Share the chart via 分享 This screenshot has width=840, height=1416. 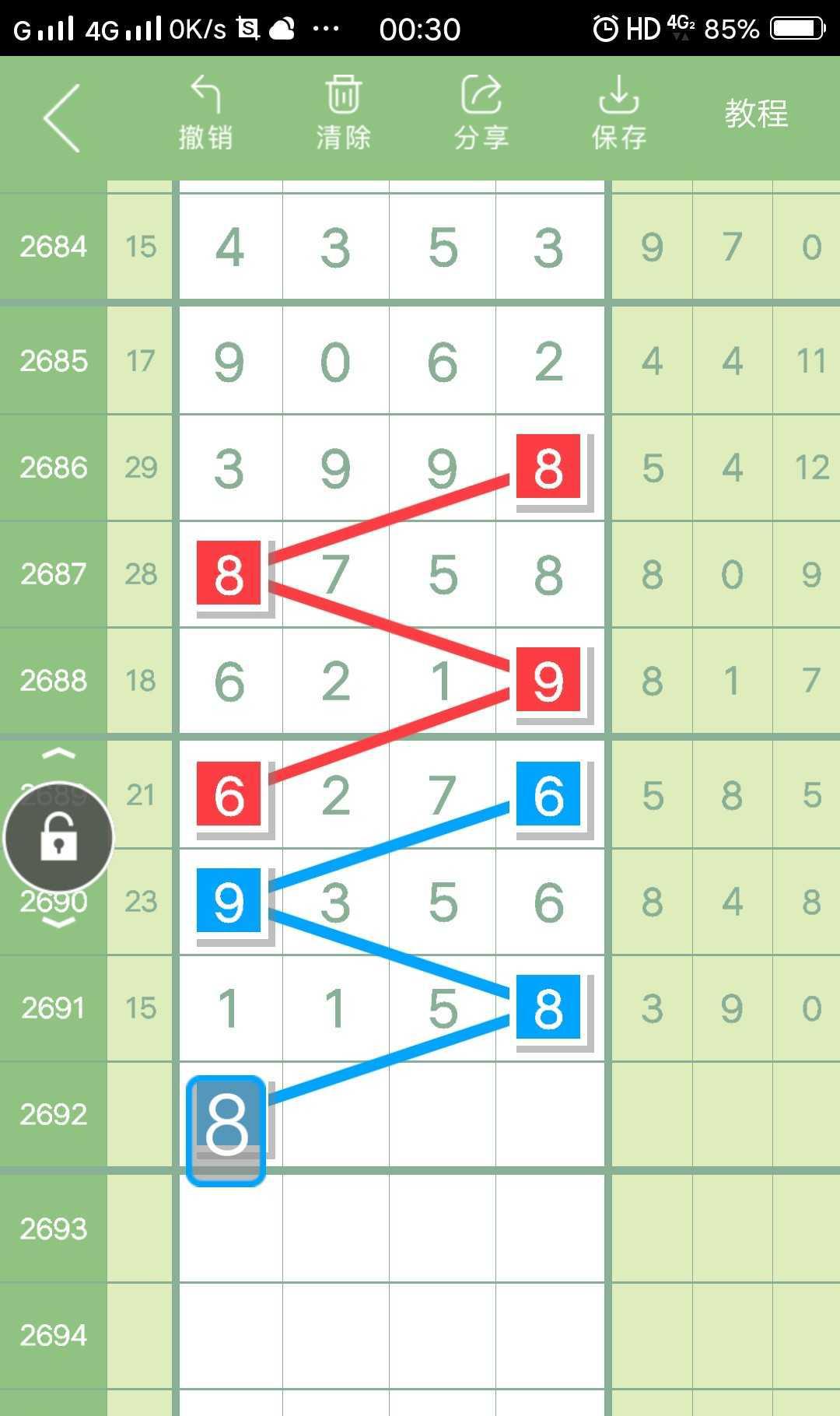coord(481,114)
